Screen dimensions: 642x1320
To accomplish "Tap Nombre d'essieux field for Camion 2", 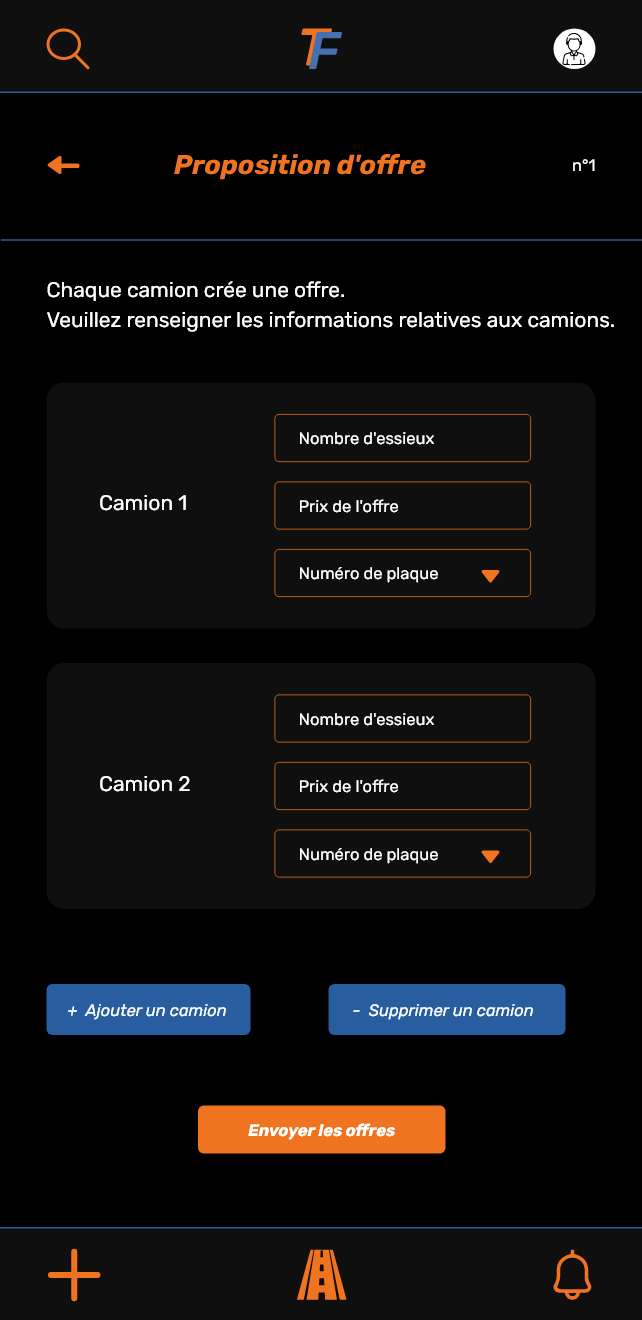I will pyautogui.click(x=402, y=719).
